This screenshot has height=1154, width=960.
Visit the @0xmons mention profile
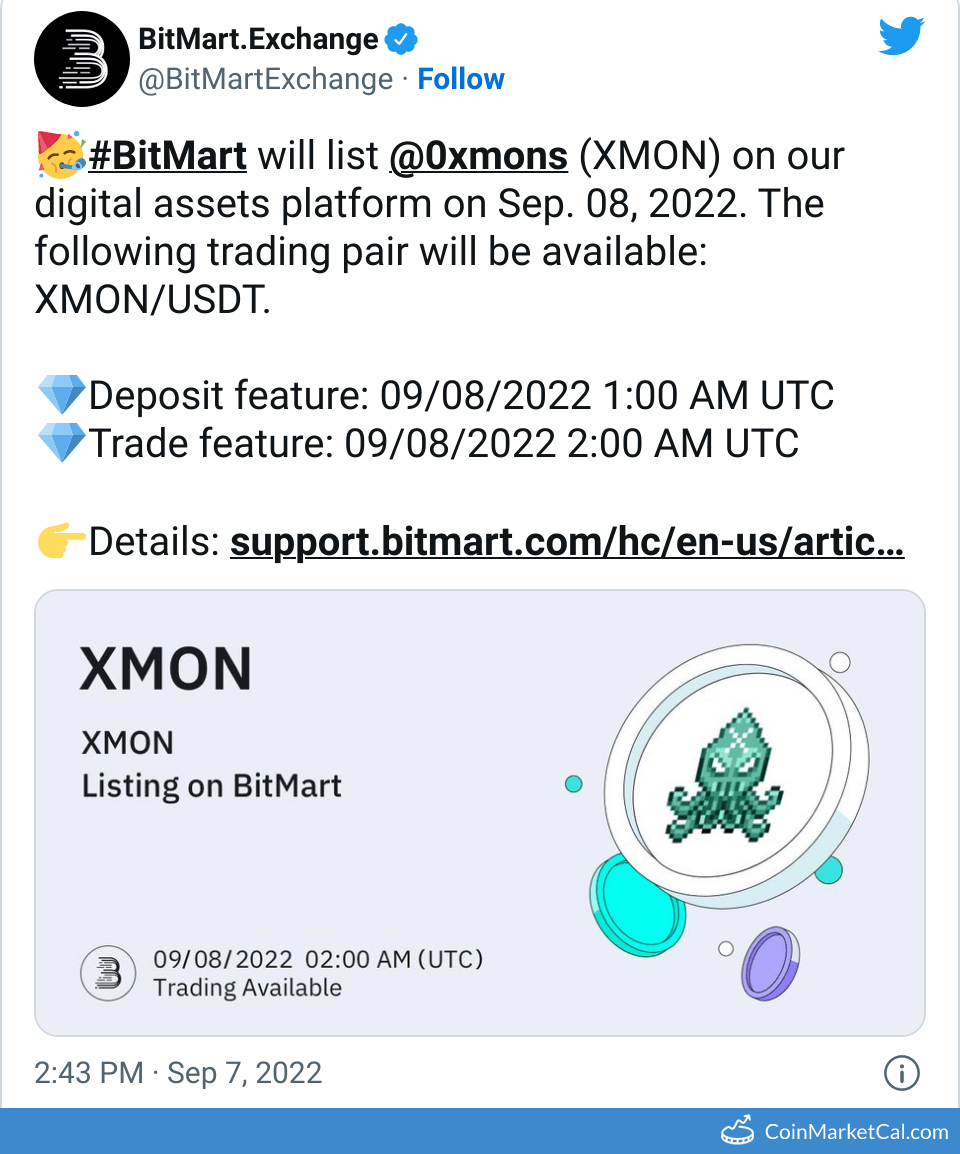click(478, 156)
